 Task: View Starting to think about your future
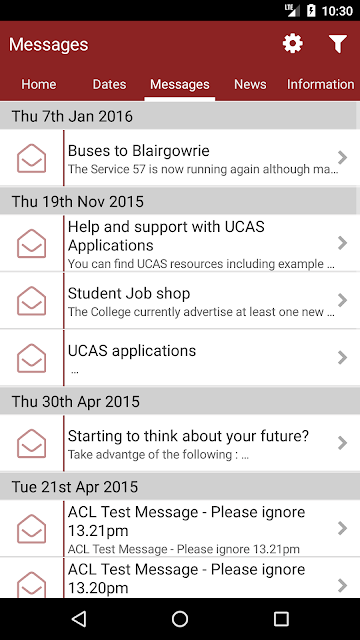180,443
